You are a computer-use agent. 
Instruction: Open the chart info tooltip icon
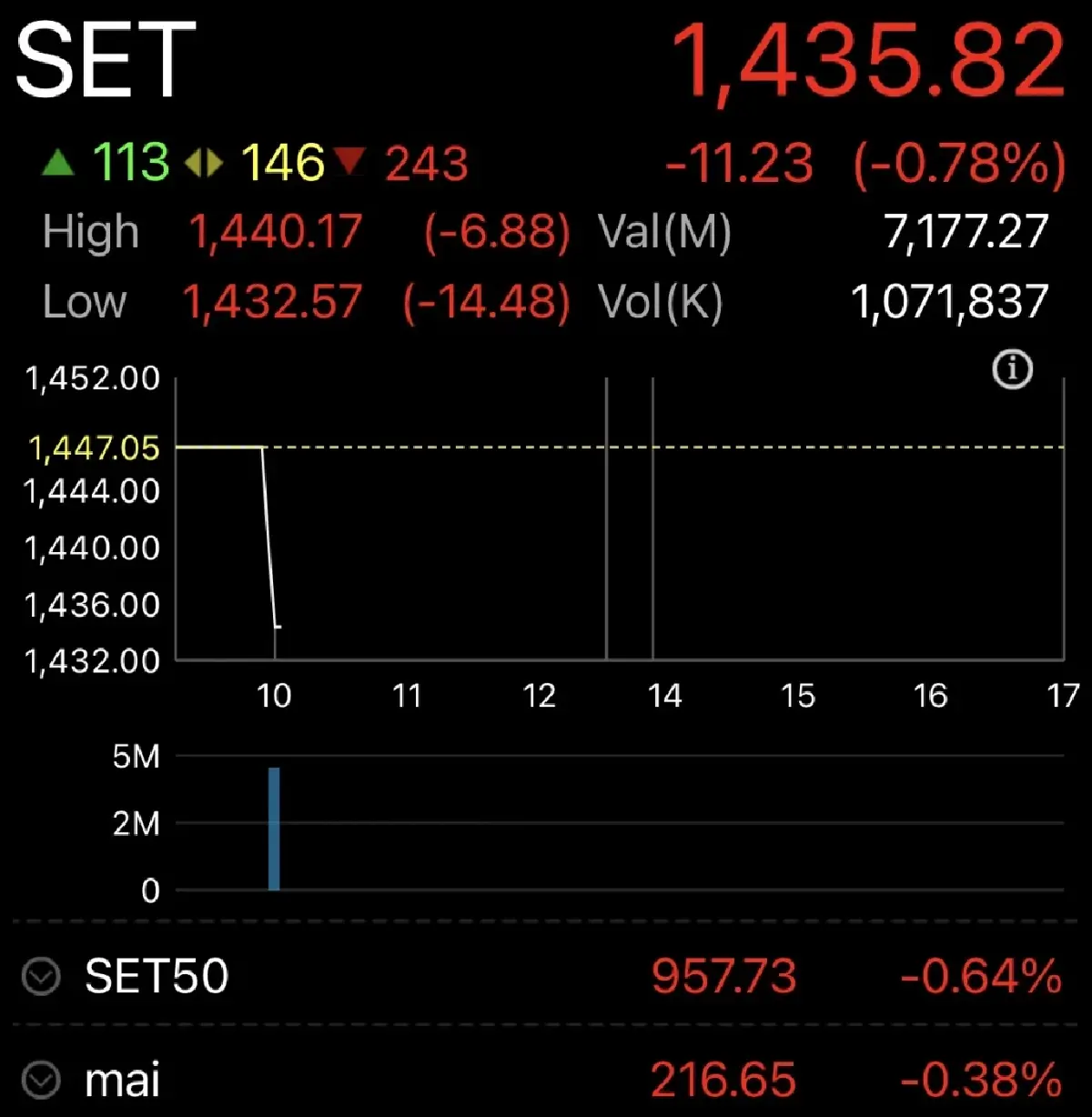pyautogui.click(x=1013, y=369)
